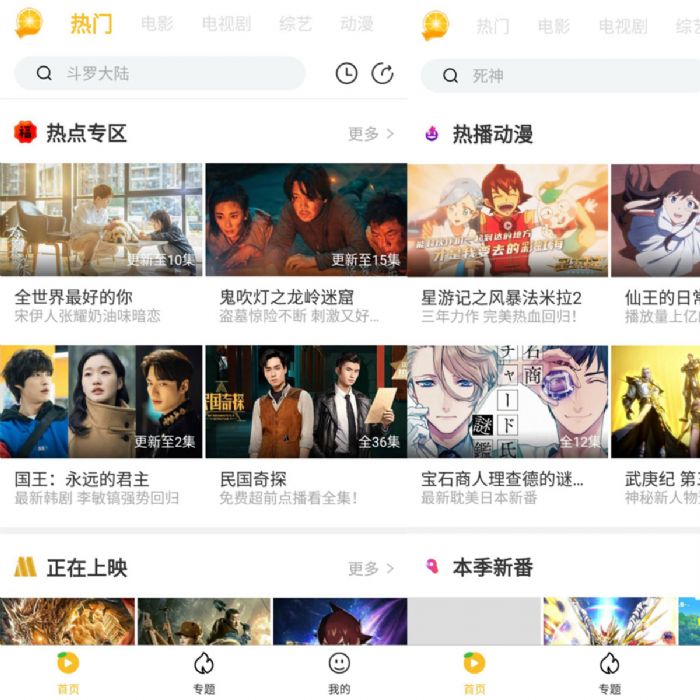Tap 更多 next to 正在上映
Screen dimensions: 700x700
point(371,568)
